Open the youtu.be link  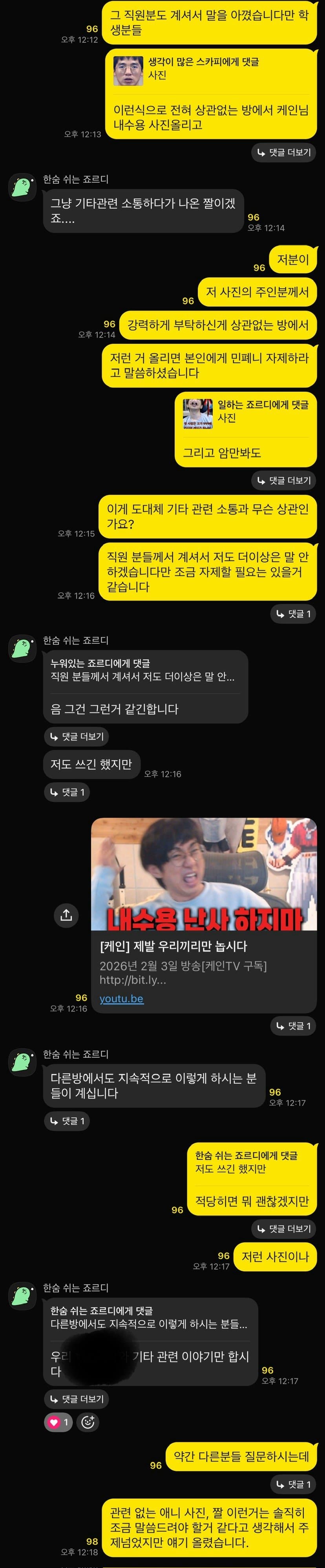coord(121,998)
